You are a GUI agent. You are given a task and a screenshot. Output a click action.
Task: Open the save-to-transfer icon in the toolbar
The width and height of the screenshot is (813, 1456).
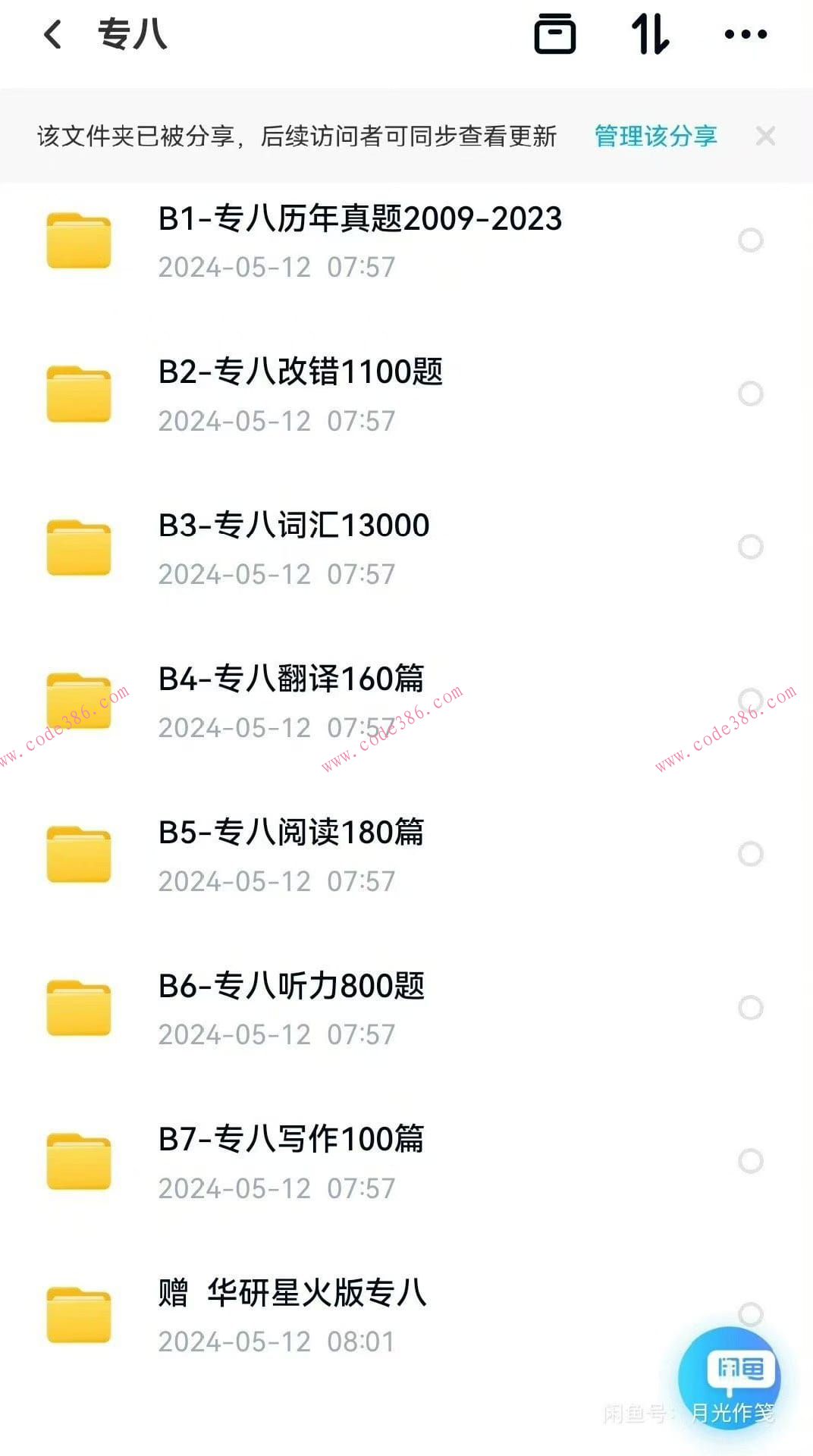556,33
